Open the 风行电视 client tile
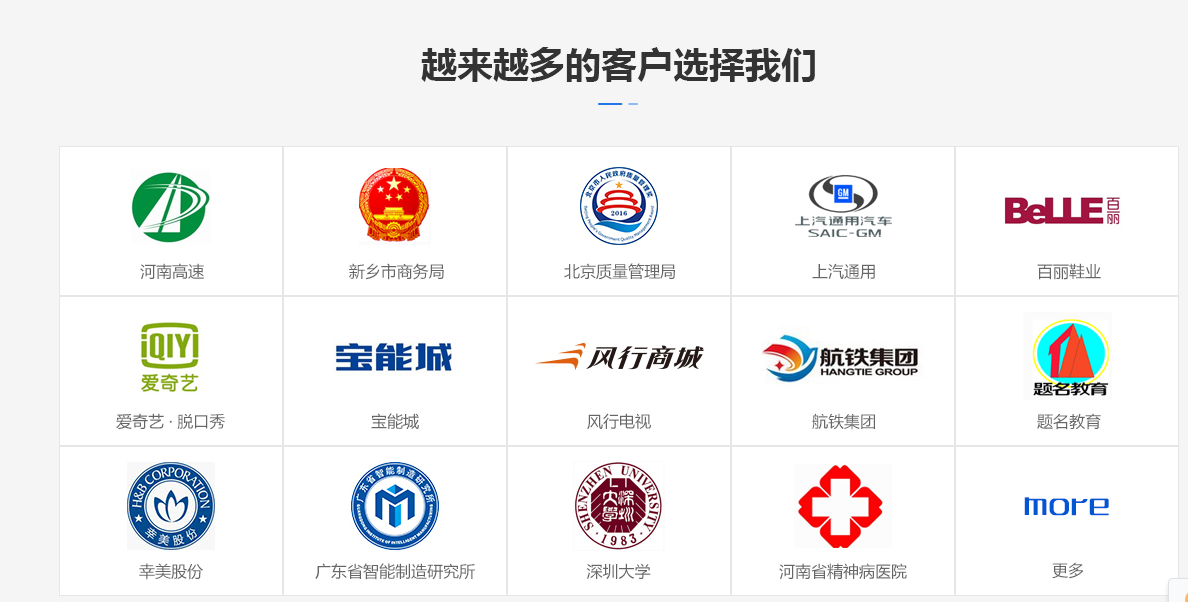 [619, 372]
